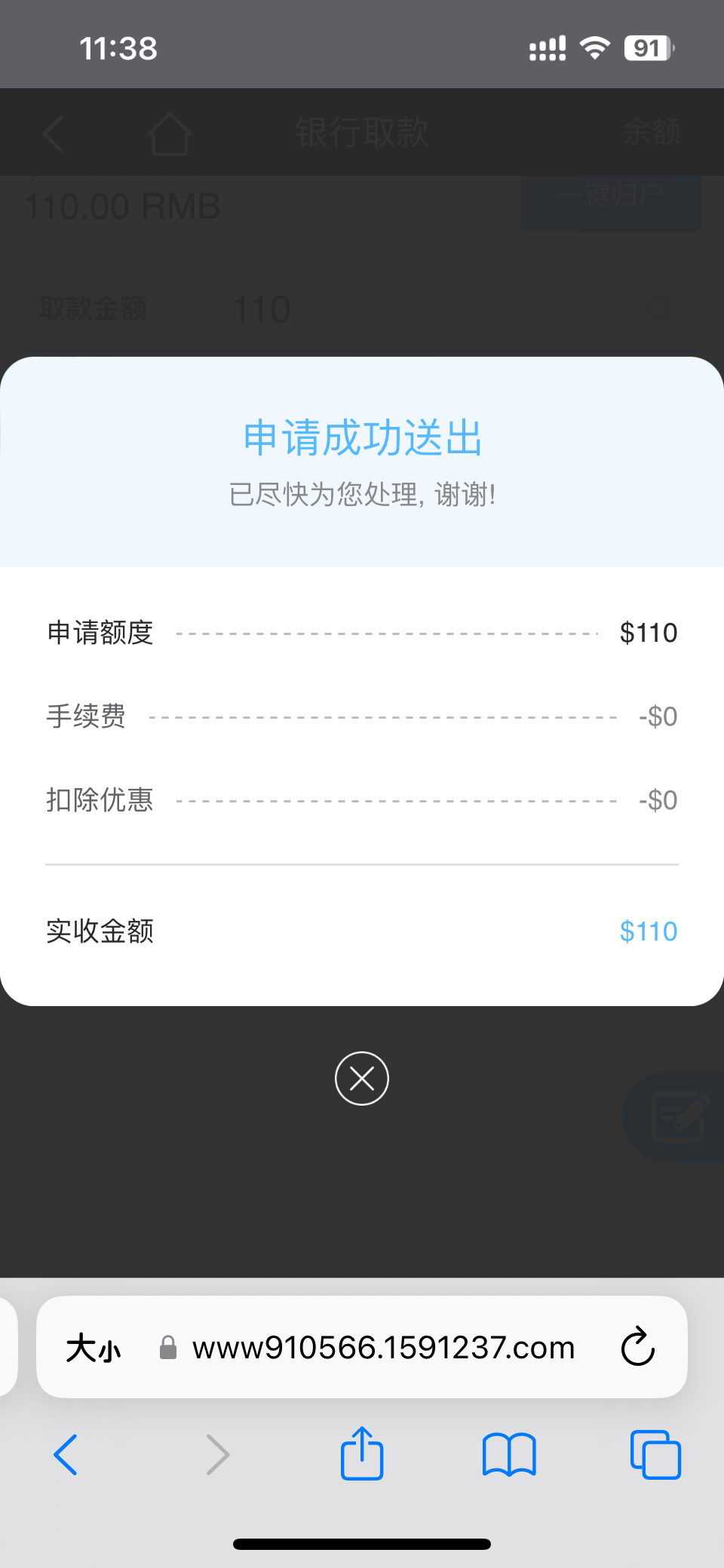The height and width of the screenshot is (1568, 724).
Task: Tap the Safari share icon
Action: tap(361, 1453)
